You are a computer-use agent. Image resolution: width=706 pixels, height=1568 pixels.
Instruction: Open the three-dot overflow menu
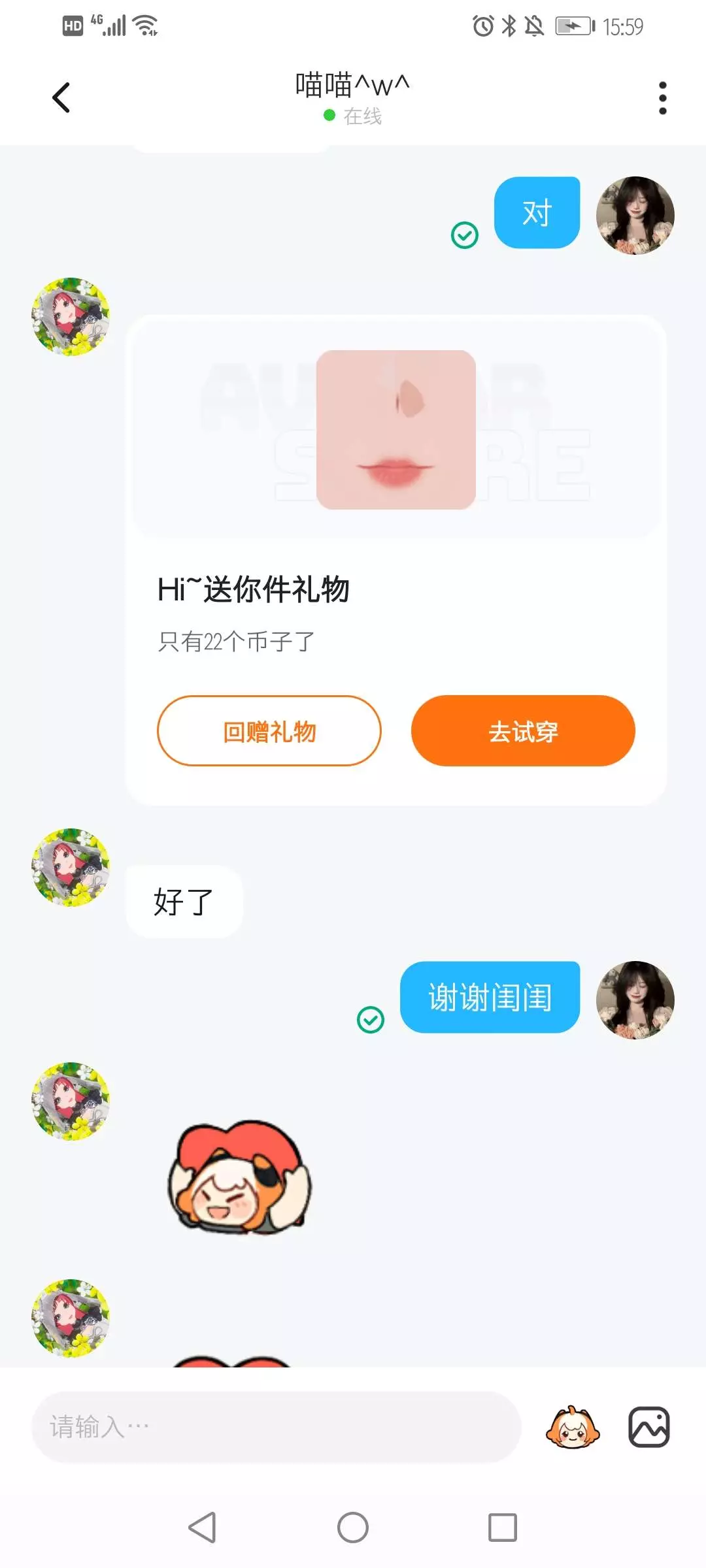pyautogui.click(x=662, y=98)
